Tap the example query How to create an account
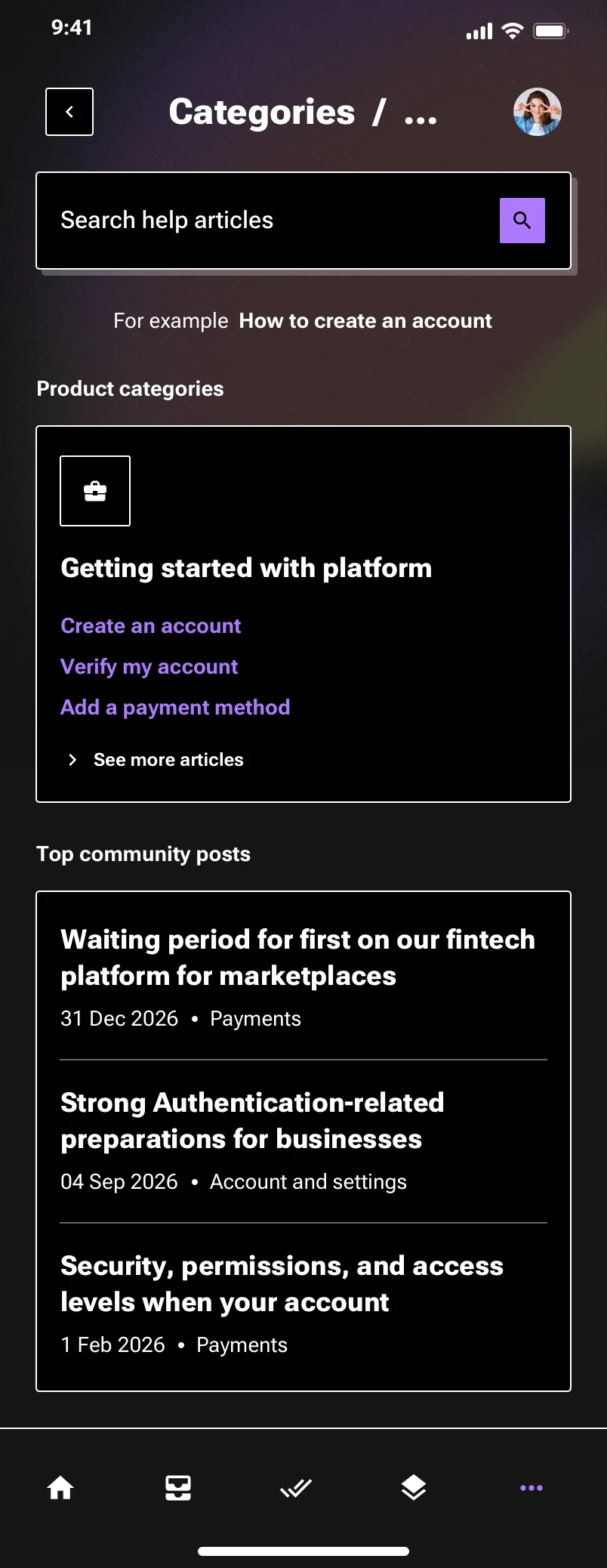The image size is (607, 1568). coord(365,320)
